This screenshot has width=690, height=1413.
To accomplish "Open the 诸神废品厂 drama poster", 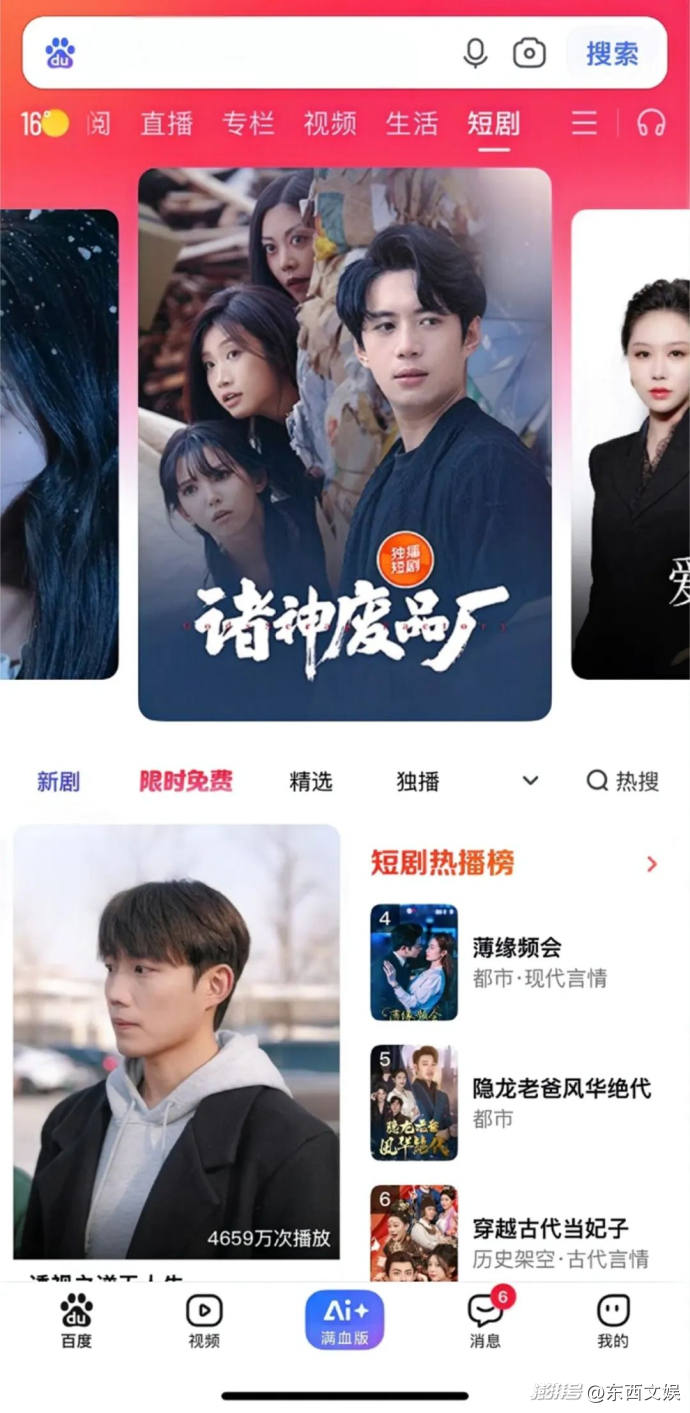I will click(x=345, y=445).
